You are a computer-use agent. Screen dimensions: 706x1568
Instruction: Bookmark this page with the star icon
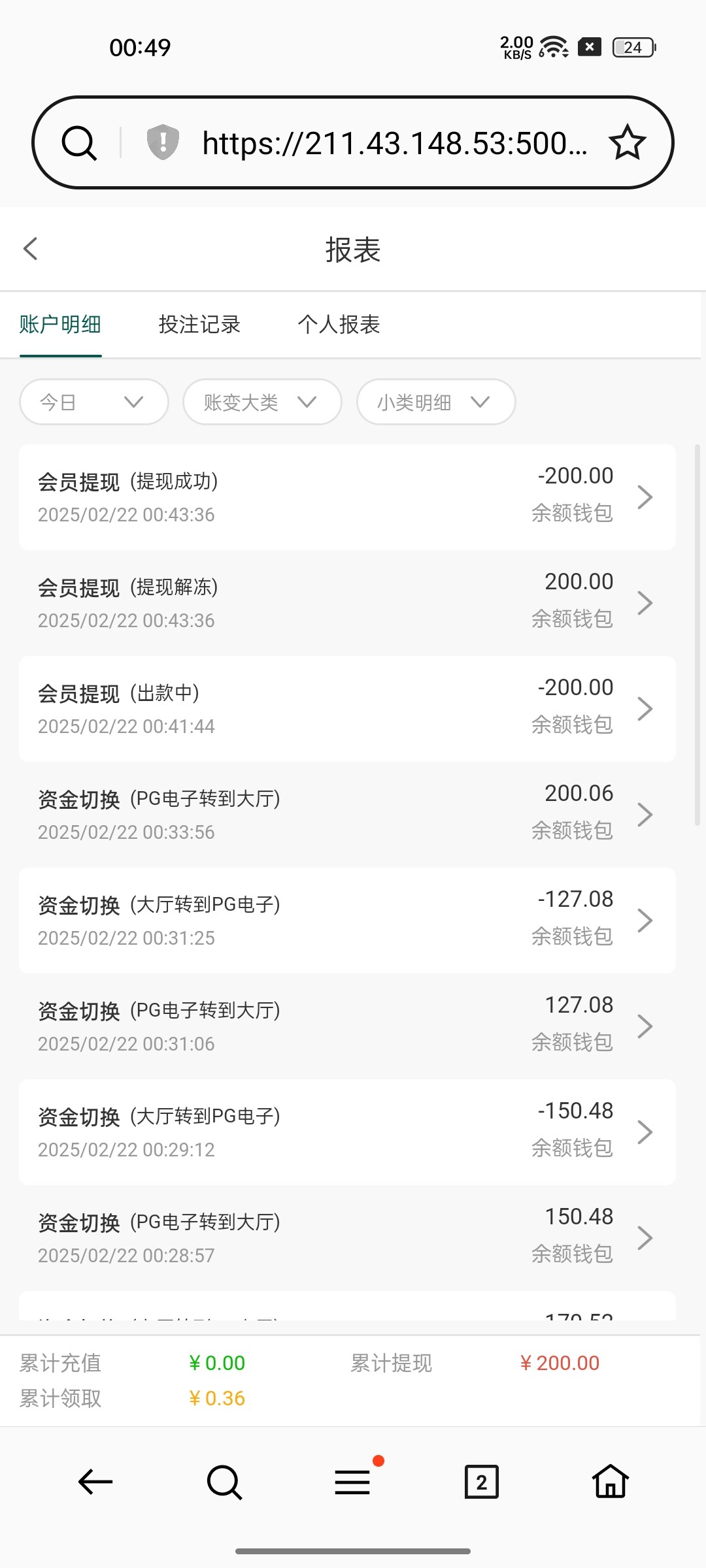(x=627, y=143)
